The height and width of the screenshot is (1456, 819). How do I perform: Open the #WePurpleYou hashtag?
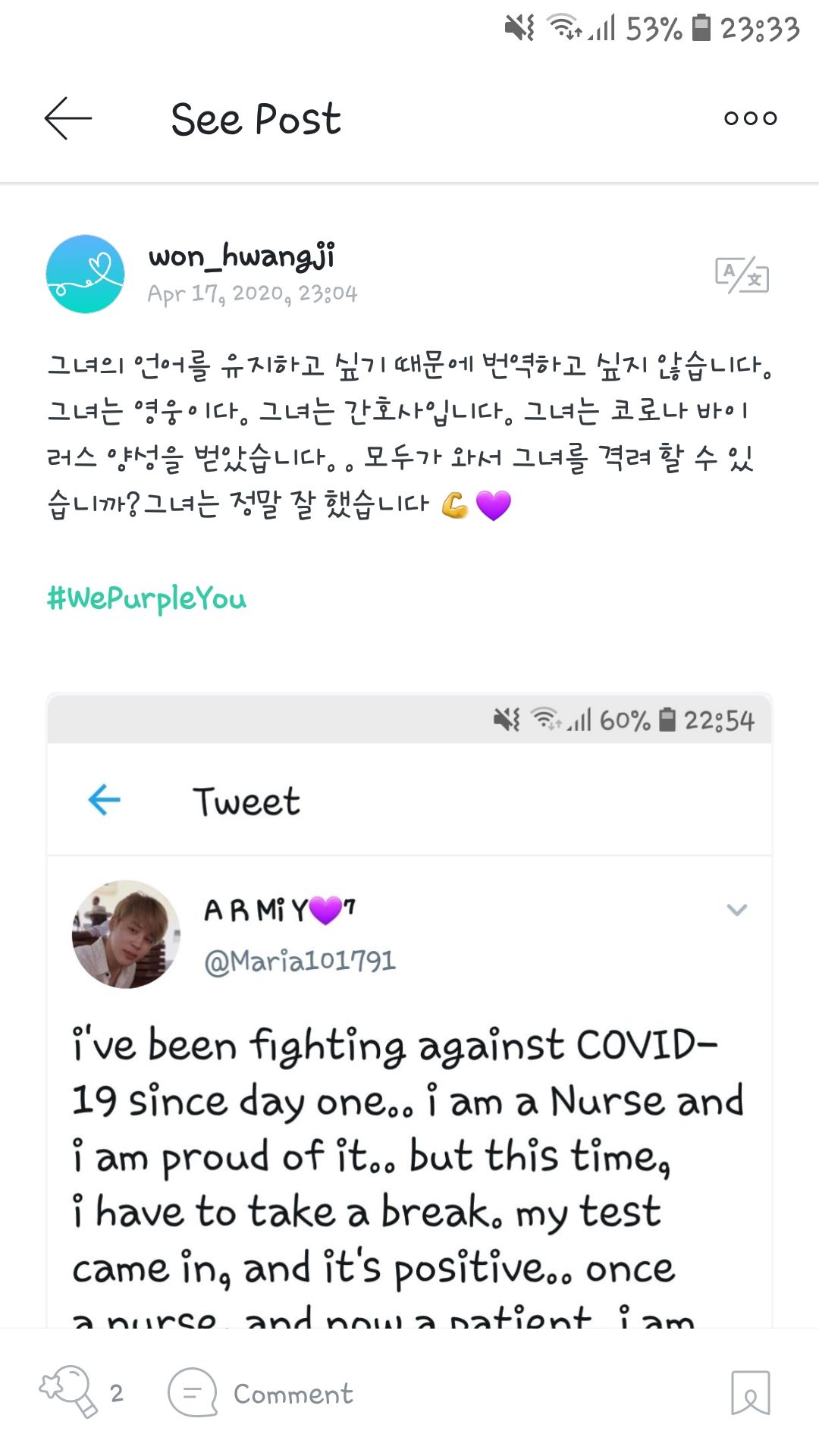click(146, 598)
